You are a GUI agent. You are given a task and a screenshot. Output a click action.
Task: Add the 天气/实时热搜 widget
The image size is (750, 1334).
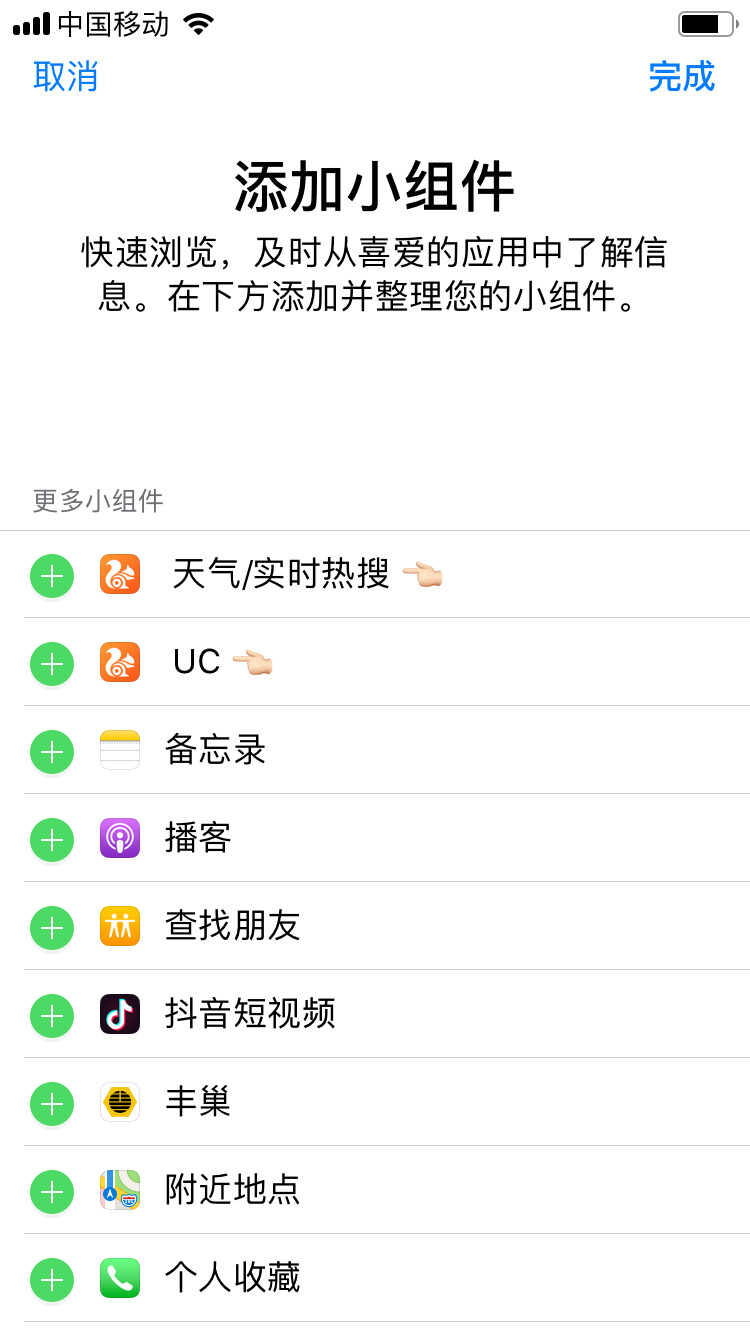52,576
